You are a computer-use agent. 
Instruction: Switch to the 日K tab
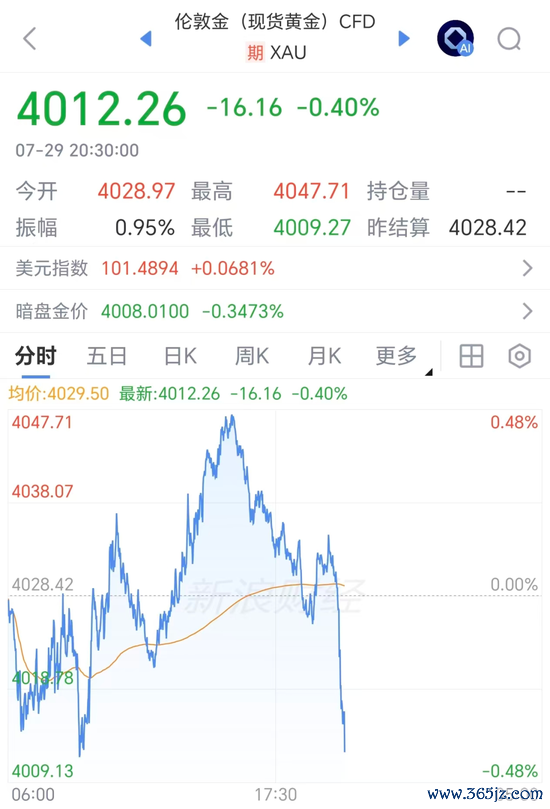tap(181, 356)
